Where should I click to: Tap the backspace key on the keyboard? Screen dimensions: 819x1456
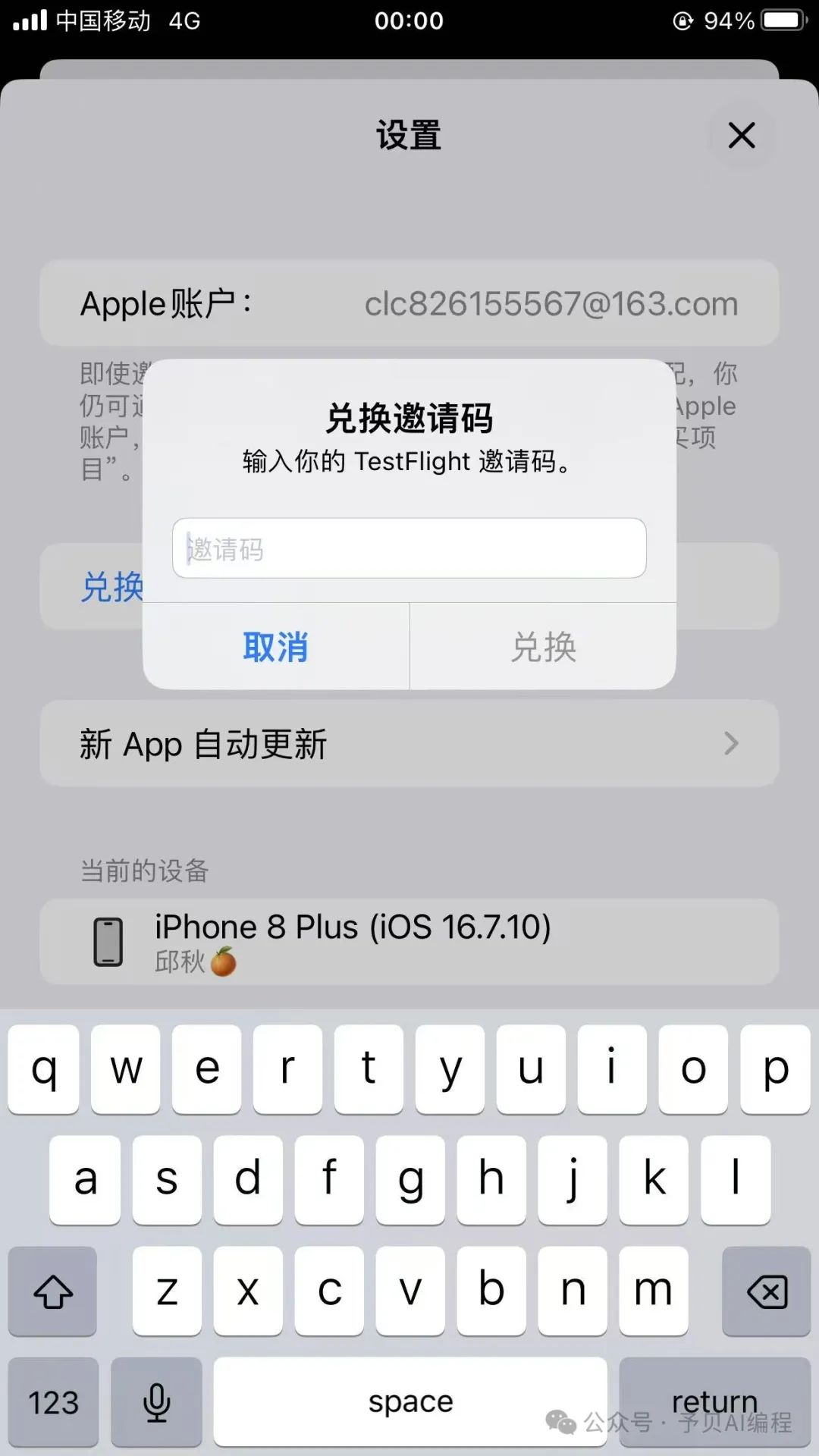(766, 1291)
